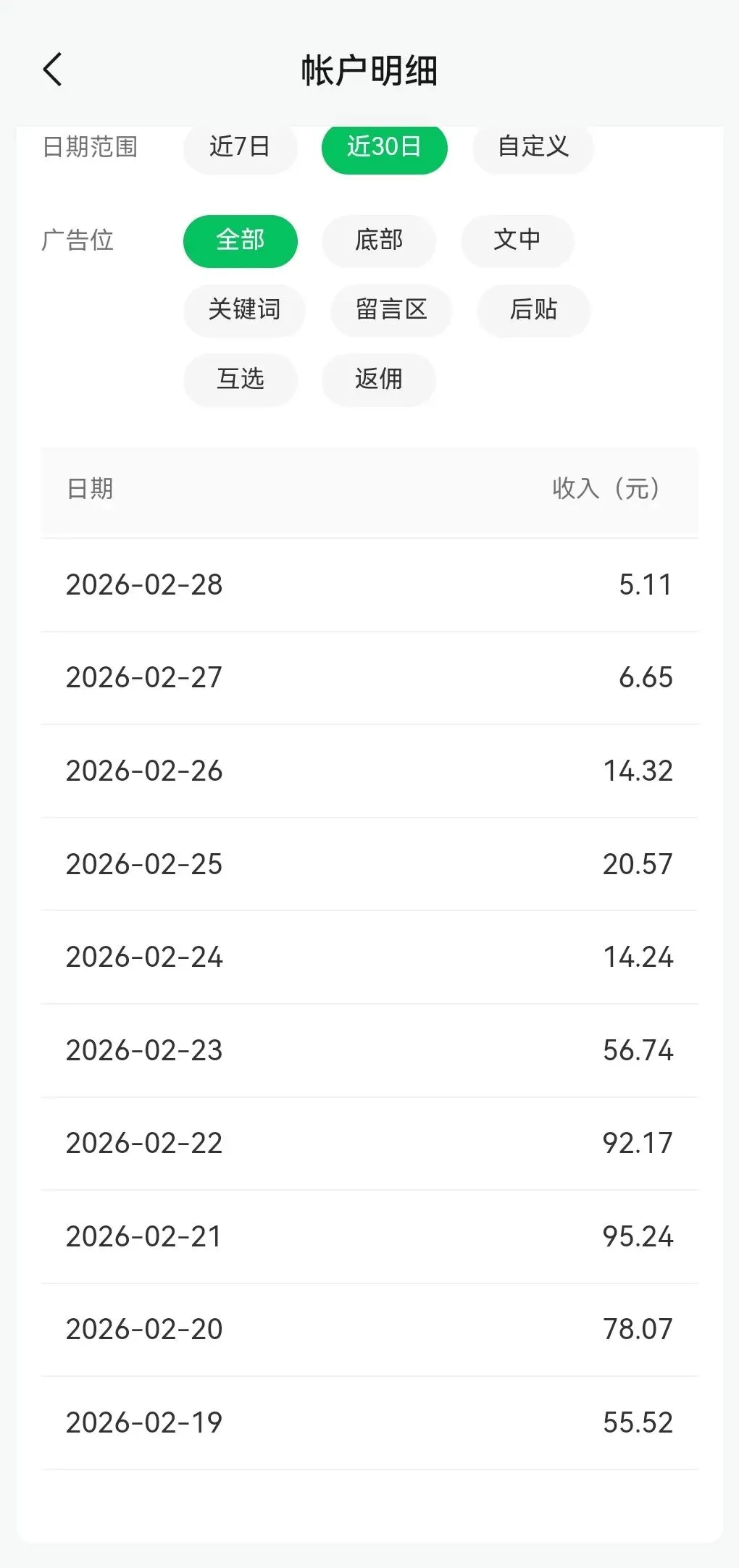Choose the 后贴 filter chip
The image size is (739, 1568).
[x=533, y=310]
